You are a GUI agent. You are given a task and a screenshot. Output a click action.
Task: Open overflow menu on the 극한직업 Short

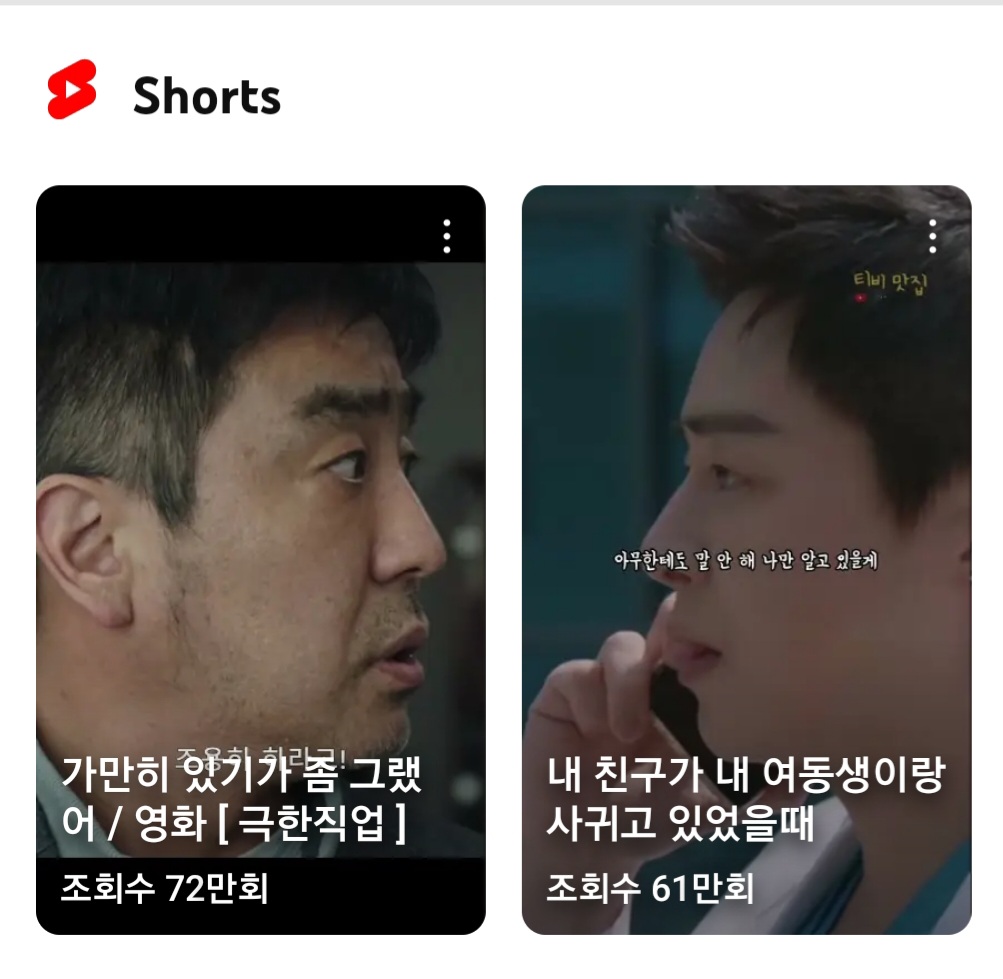pyautogui.click(x=446, y=237)
